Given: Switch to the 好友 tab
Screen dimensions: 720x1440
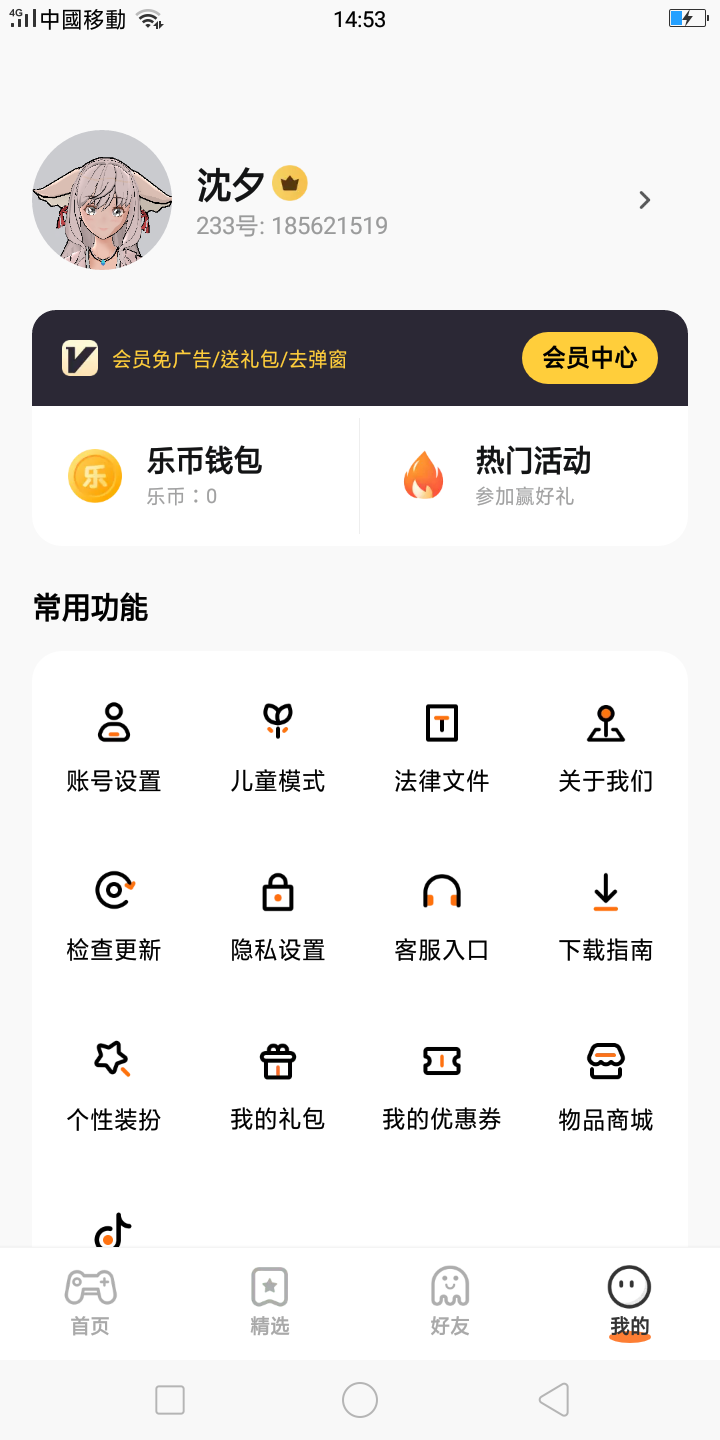Looking at the screenshot, I should point(450,1302).
